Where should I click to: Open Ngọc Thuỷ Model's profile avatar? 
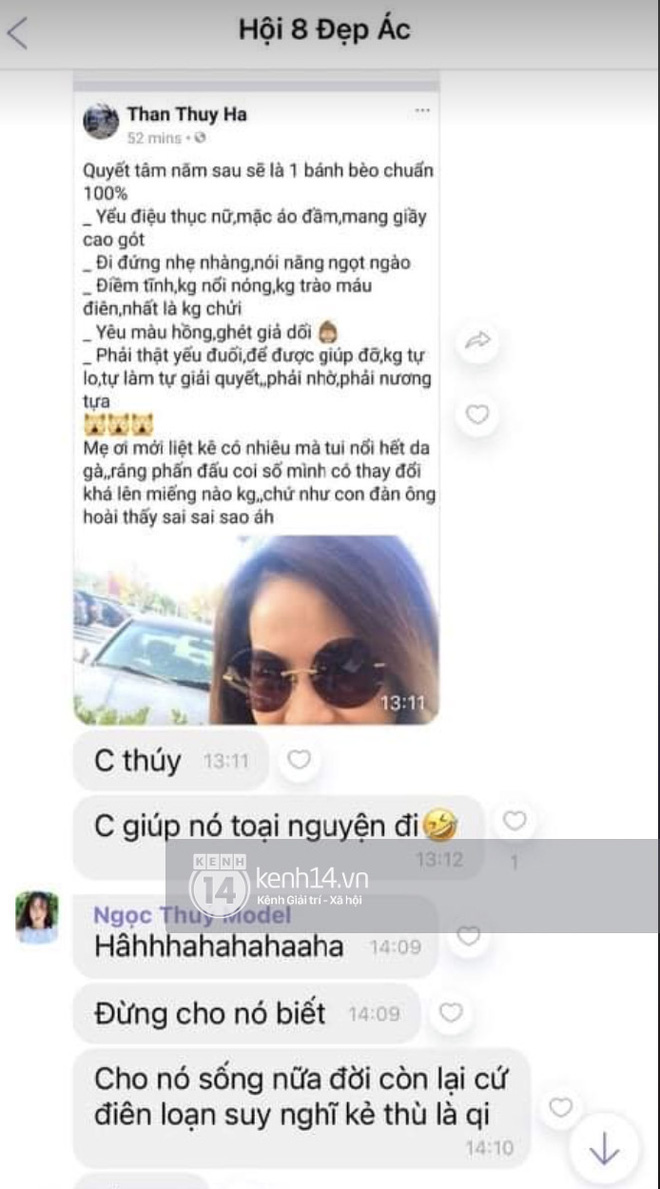pyautogui.click(x=37, y=917)
